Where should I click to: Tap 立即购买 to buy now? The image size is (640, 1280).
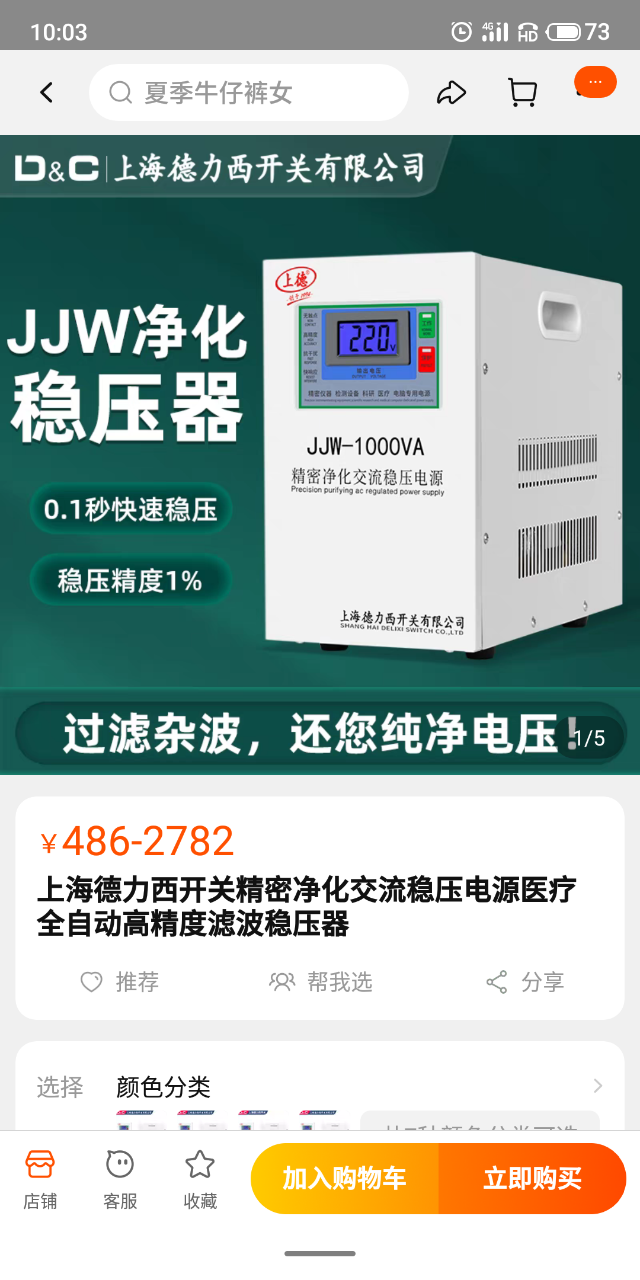pos(532,1178)
